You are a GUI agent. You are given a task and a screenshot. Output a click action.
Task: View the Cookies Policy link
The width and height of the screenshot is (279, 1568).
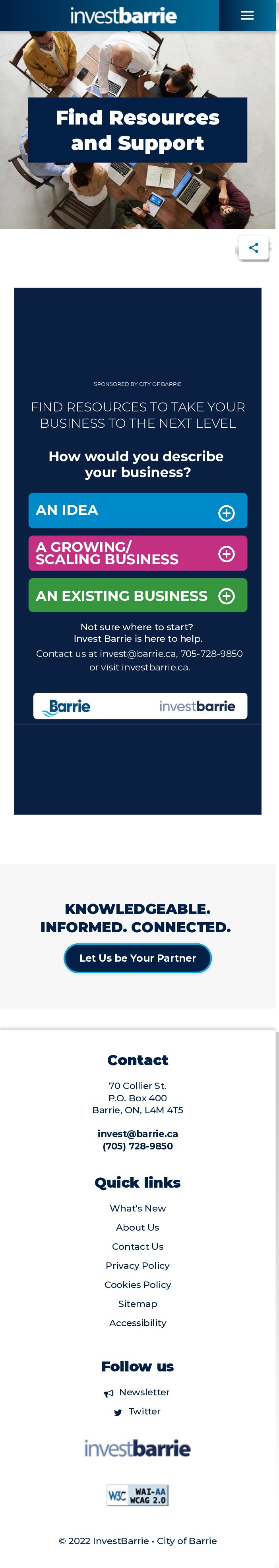coord(138,1284)
